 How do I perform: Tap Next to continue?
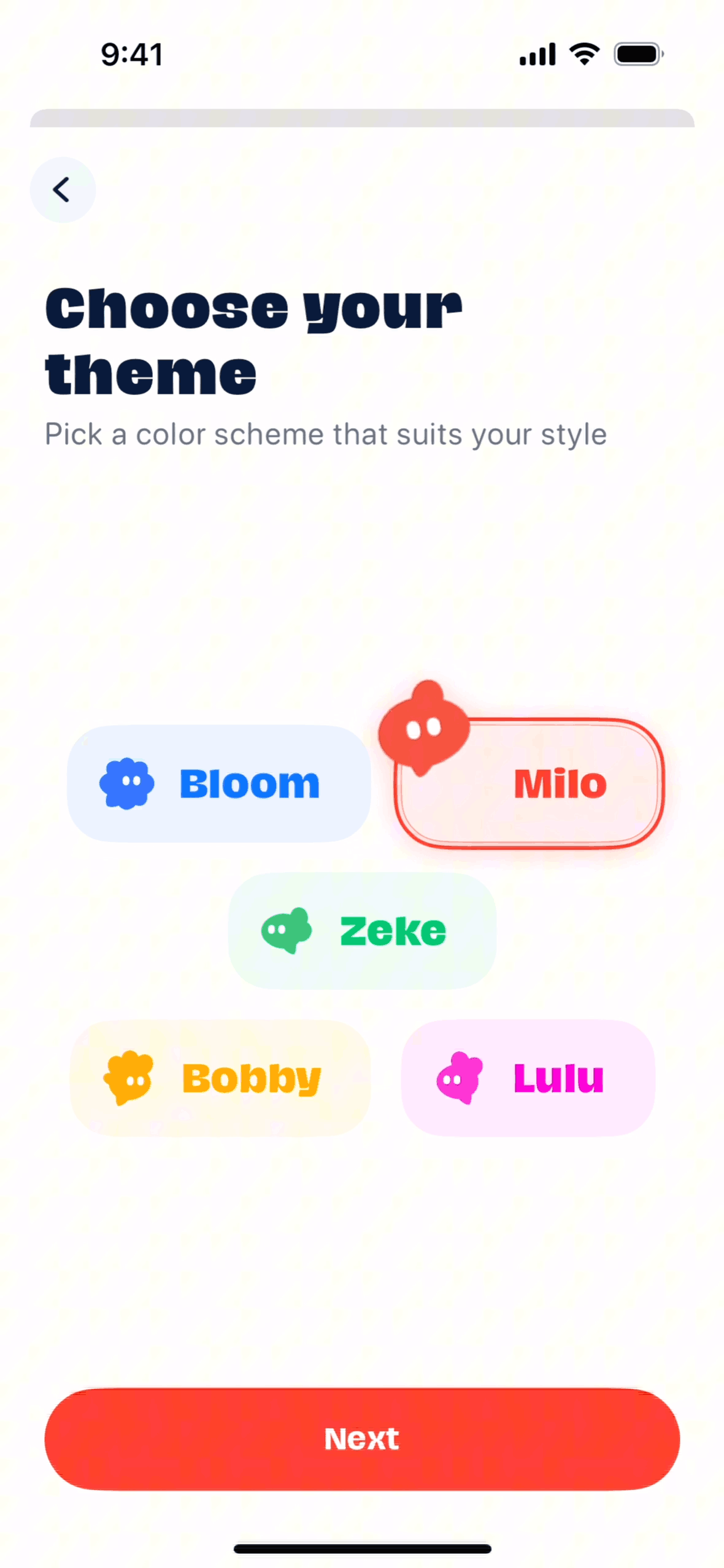pos(362,1439)
